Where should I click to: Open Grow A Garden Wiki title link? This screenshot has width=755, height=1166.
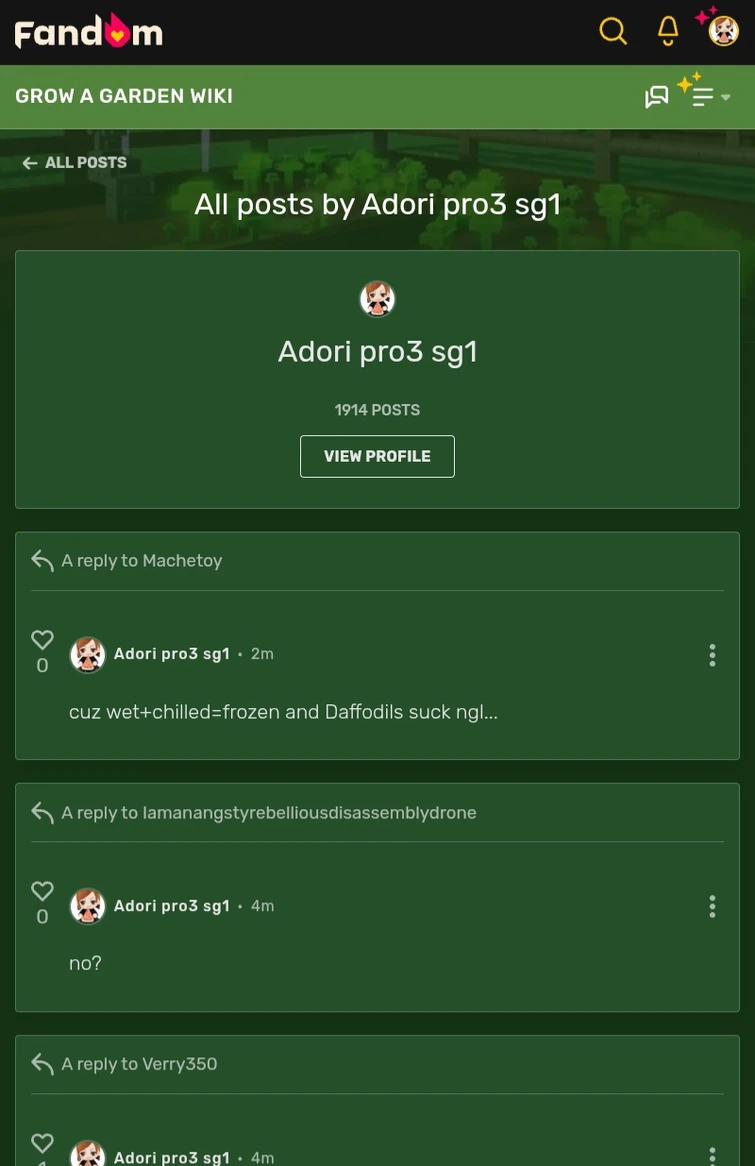pyautogui.click(x=124, y=96)
